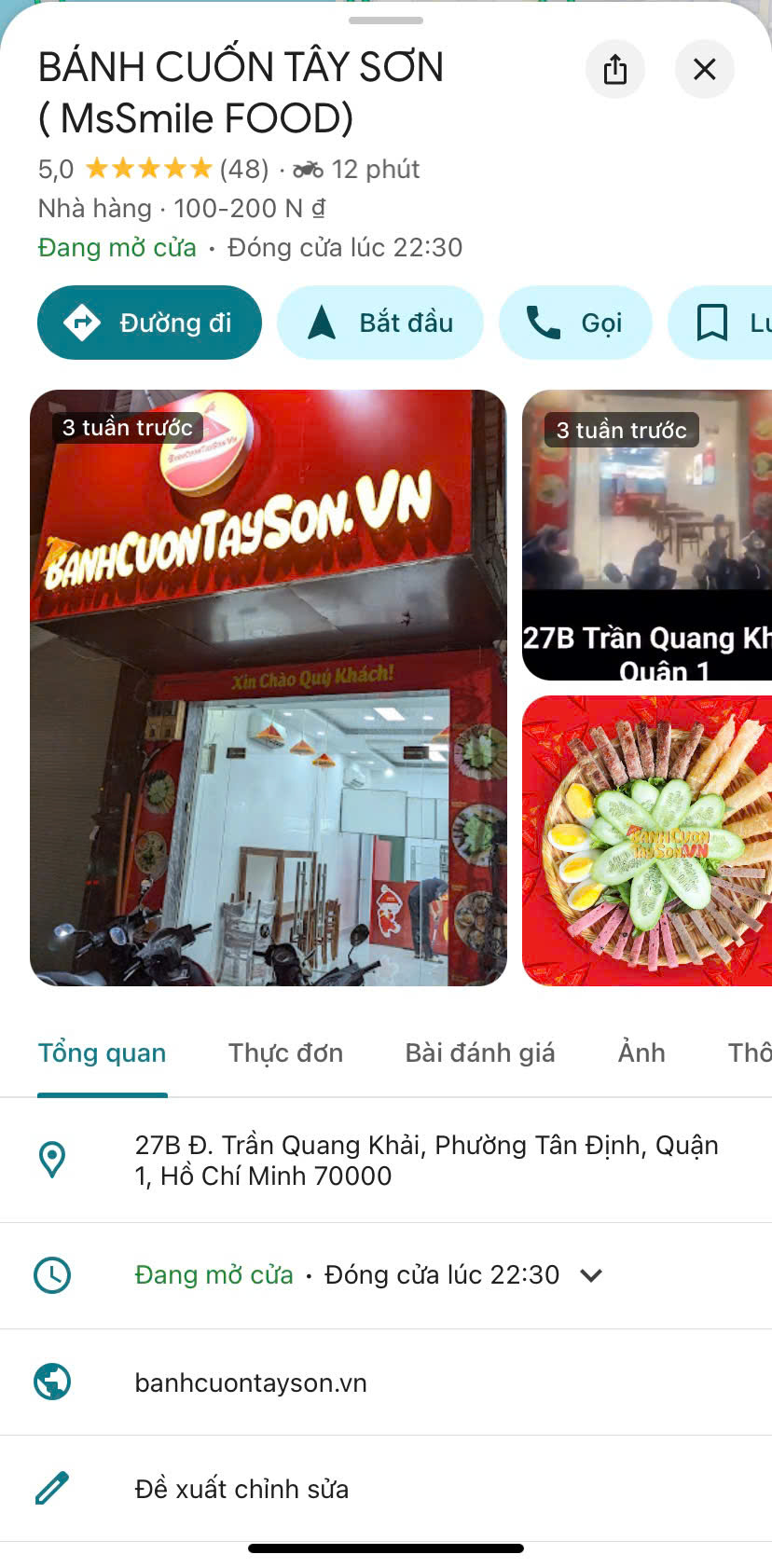Open the video showing 27B Trần Quang Khải
Image resolution: width=772 pixels, height=1568 pixels.
647,535
